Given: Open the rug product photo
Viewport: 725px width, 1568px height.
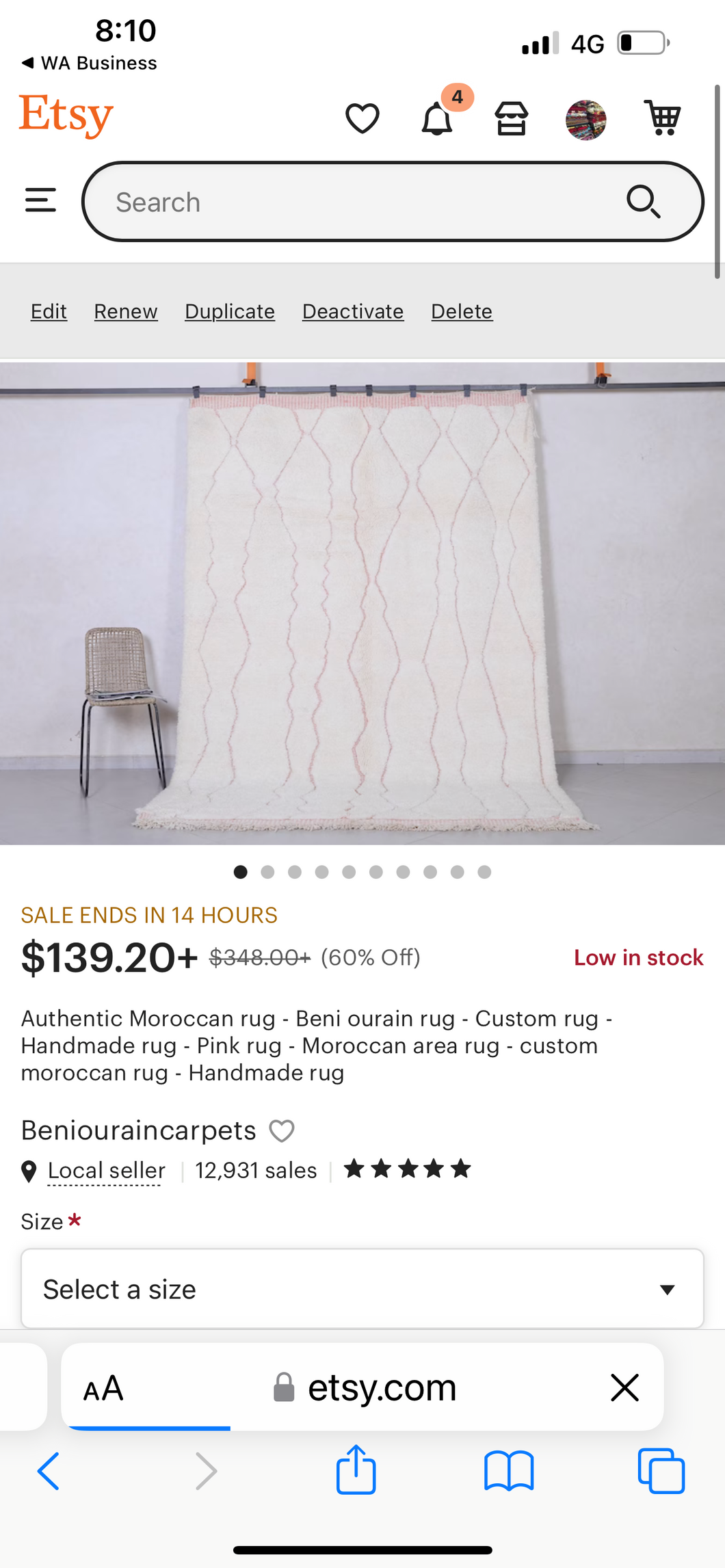Looking at the screenshot, I should pyautogui.click(x=362, y=603).
